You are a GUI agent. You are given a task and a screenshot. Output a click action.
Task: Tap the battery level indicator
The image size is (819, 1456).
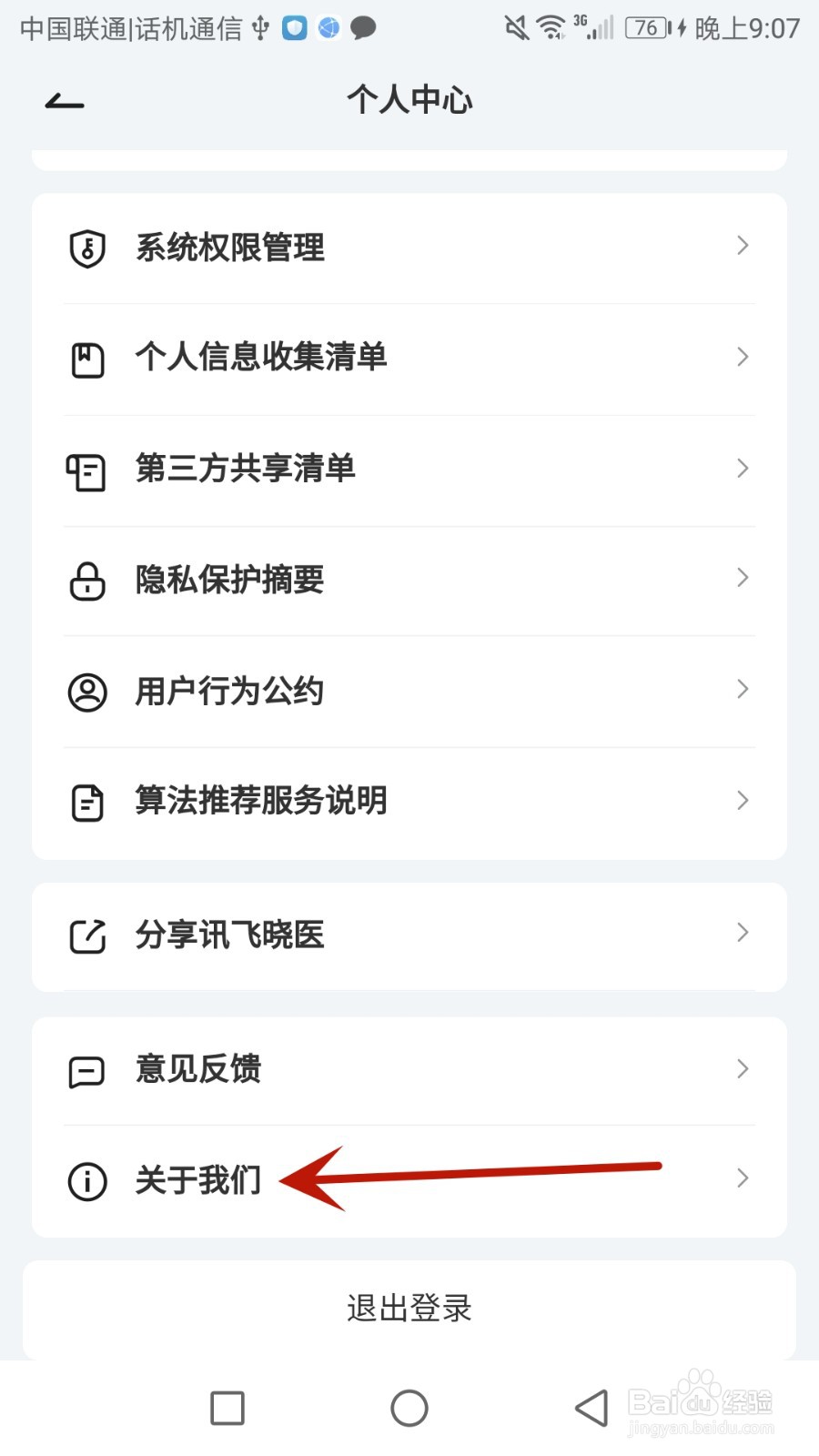(x=647, y=28)
